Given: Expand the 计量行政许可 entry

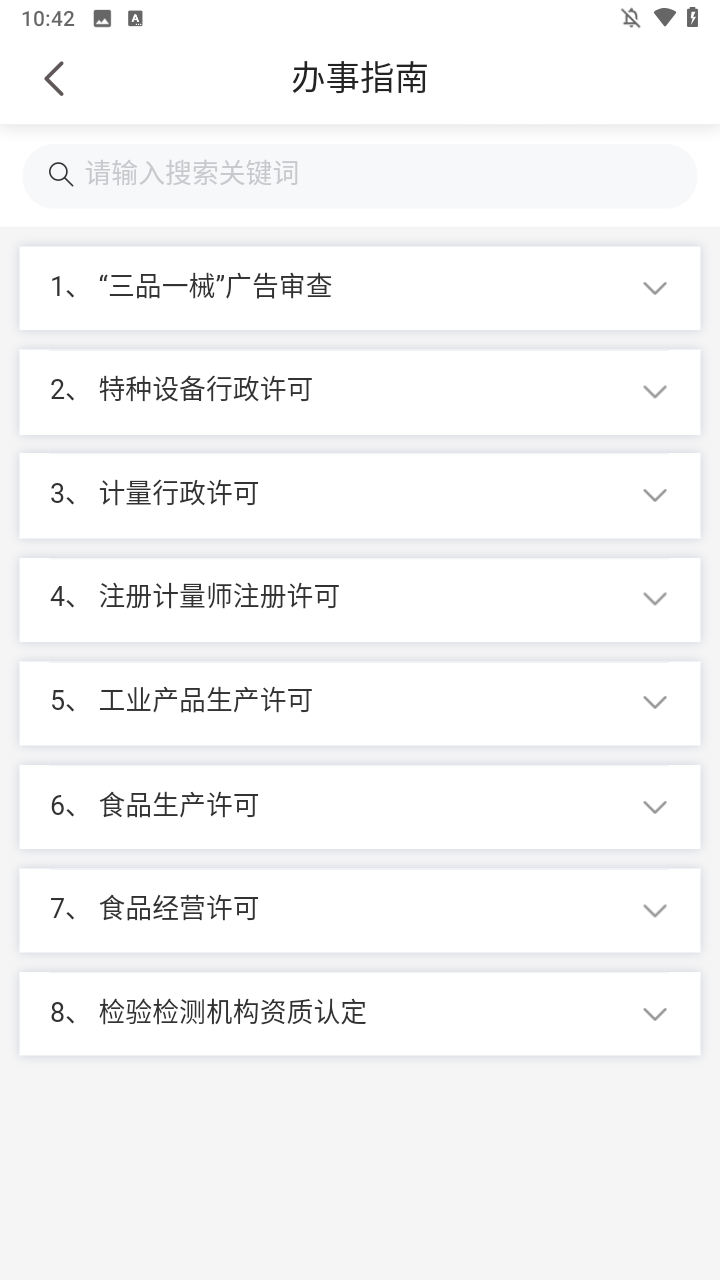Looking at the screenshot, I should click(x=655, y=495).
